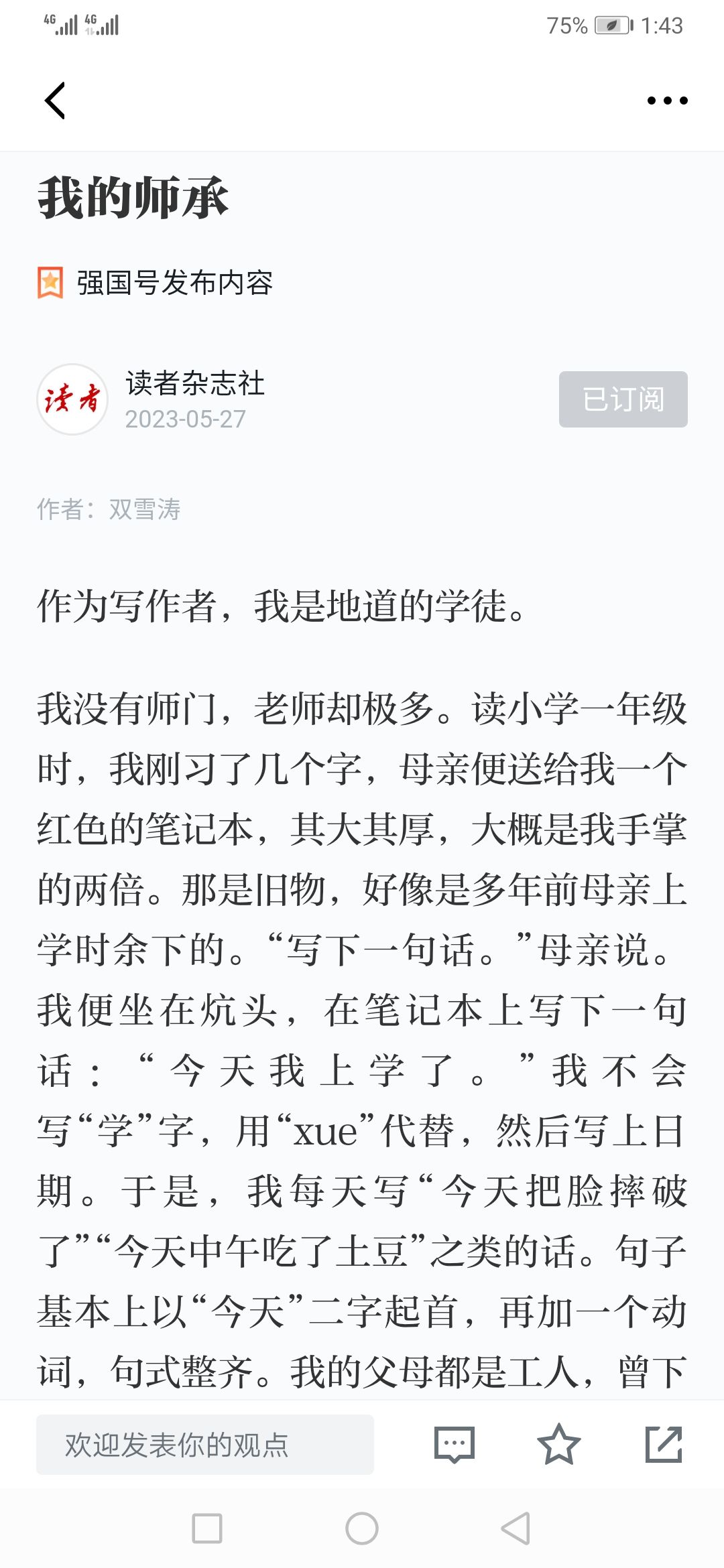Image resolution: width=724 pixels, height=1568 pixels.
Task: Favorite this article with the star
Action: pyautogui.click(x=558, y=1445)
